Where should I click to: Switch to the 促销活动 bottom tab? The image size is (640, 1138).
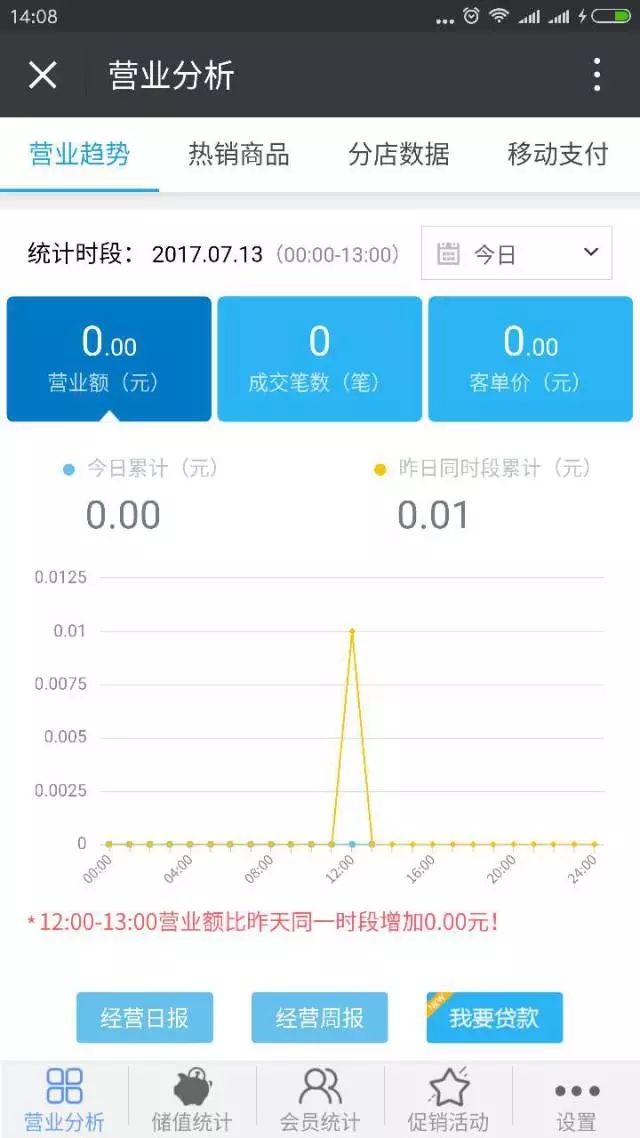point(448,1099)
